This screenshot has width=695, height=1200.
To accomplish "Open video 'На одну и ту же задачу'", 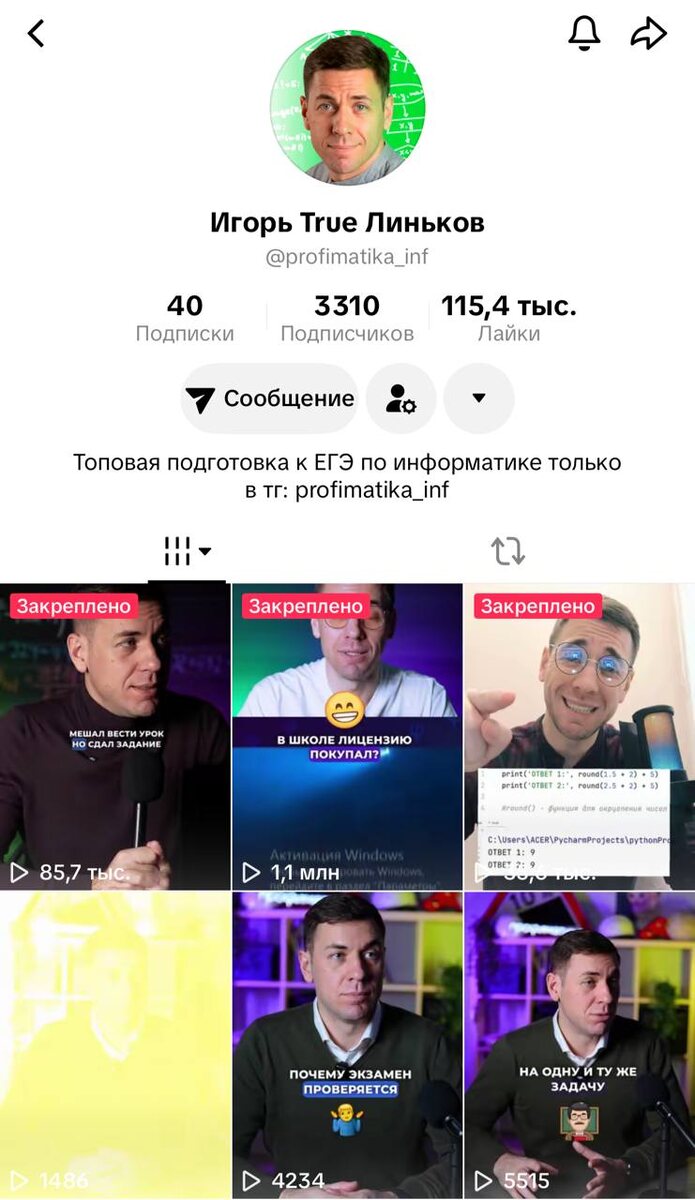I will 579,1045.
